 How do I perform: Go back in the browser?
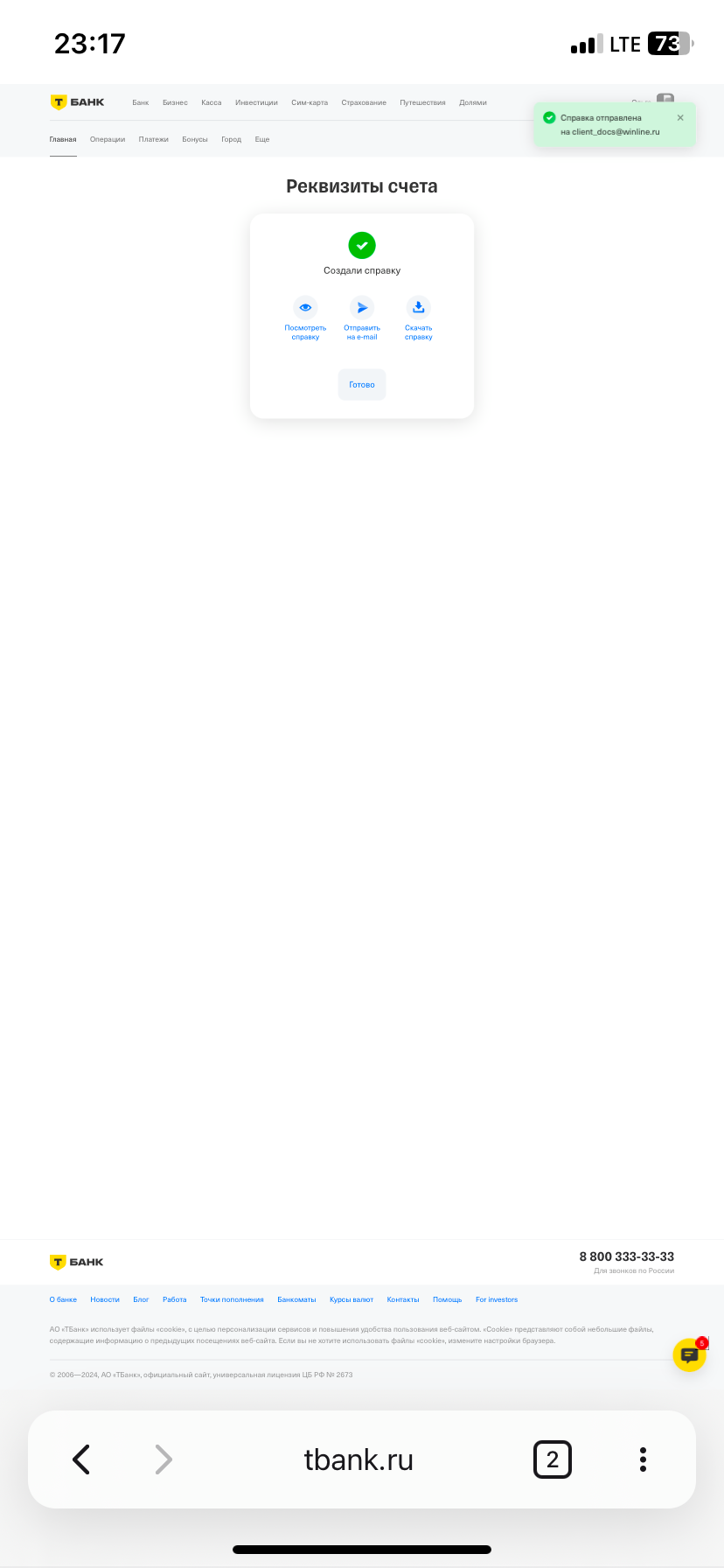(81, 1459)
